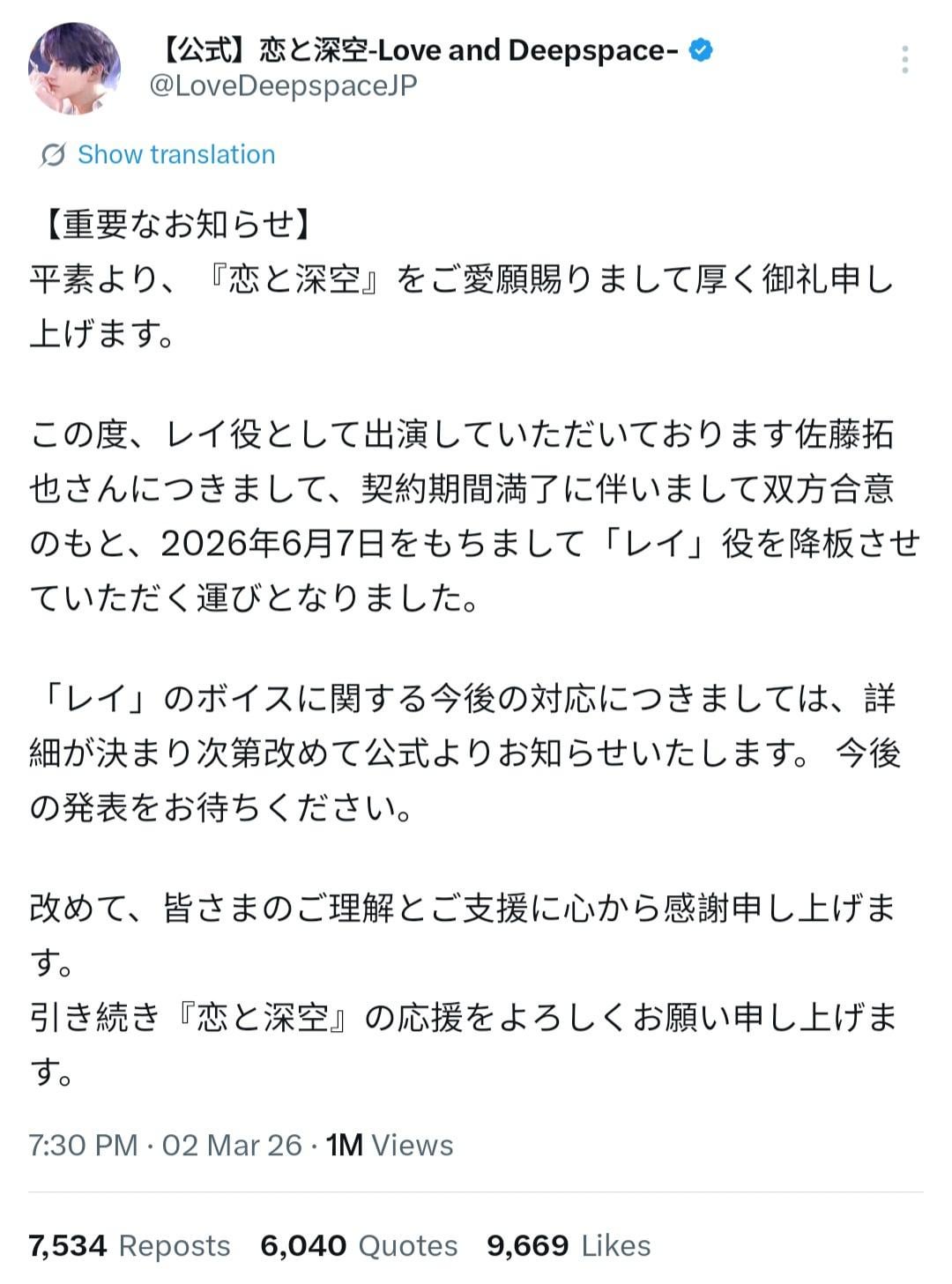View the 9,669 Likes list
Image resolution: width=952 pixels, height=1284 pixels.
coord(569,1245)
